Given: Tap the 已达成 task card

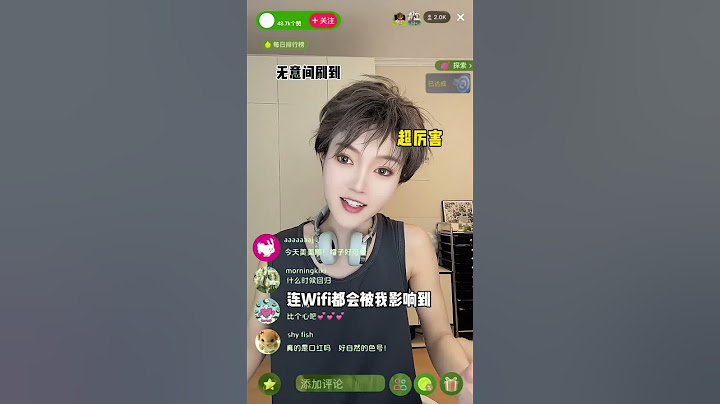Looking at the screenshot, I should click(448, 85).
